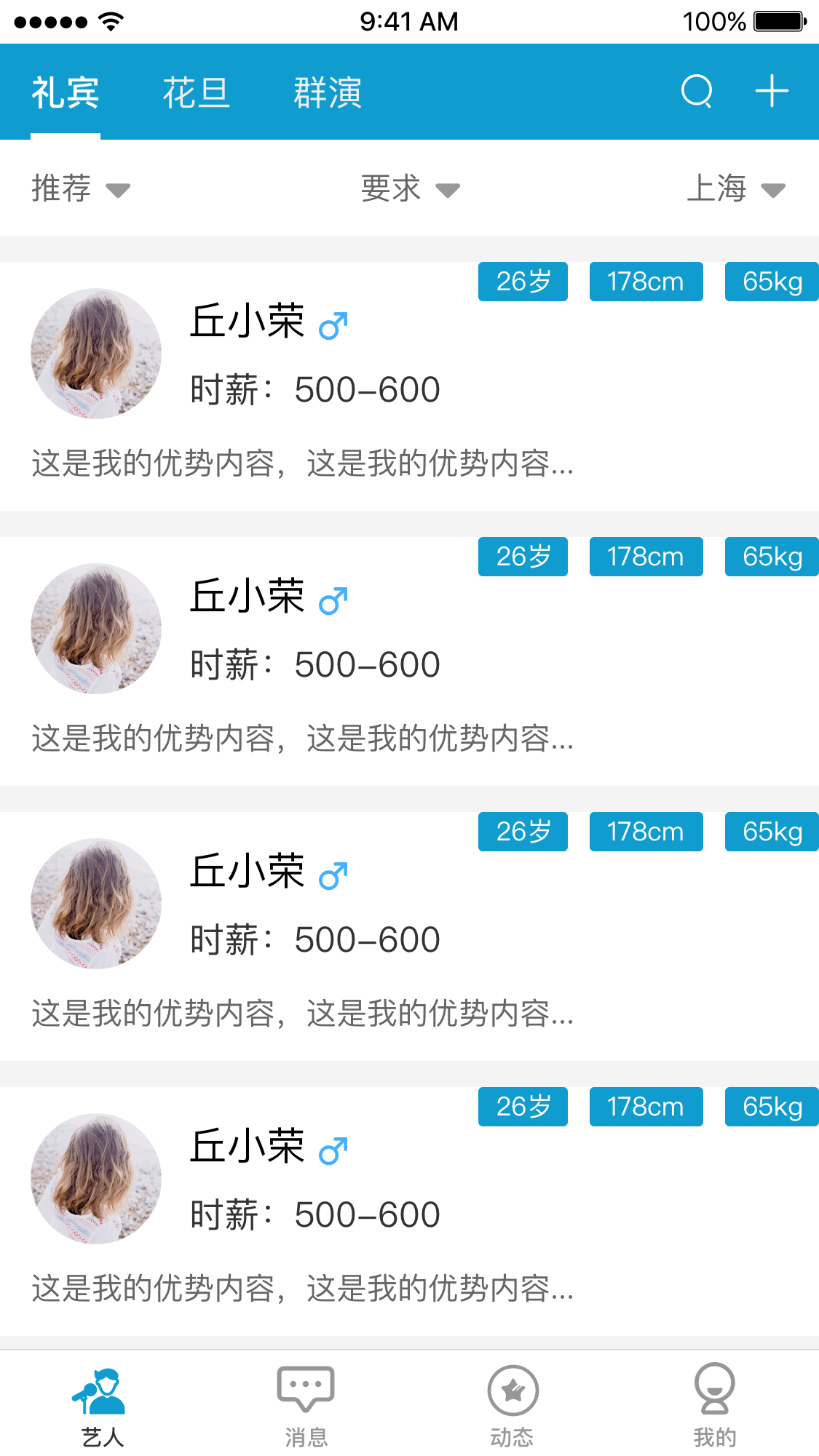Tap the plus icon to add
819x1456 pixels.
(772, 92)
